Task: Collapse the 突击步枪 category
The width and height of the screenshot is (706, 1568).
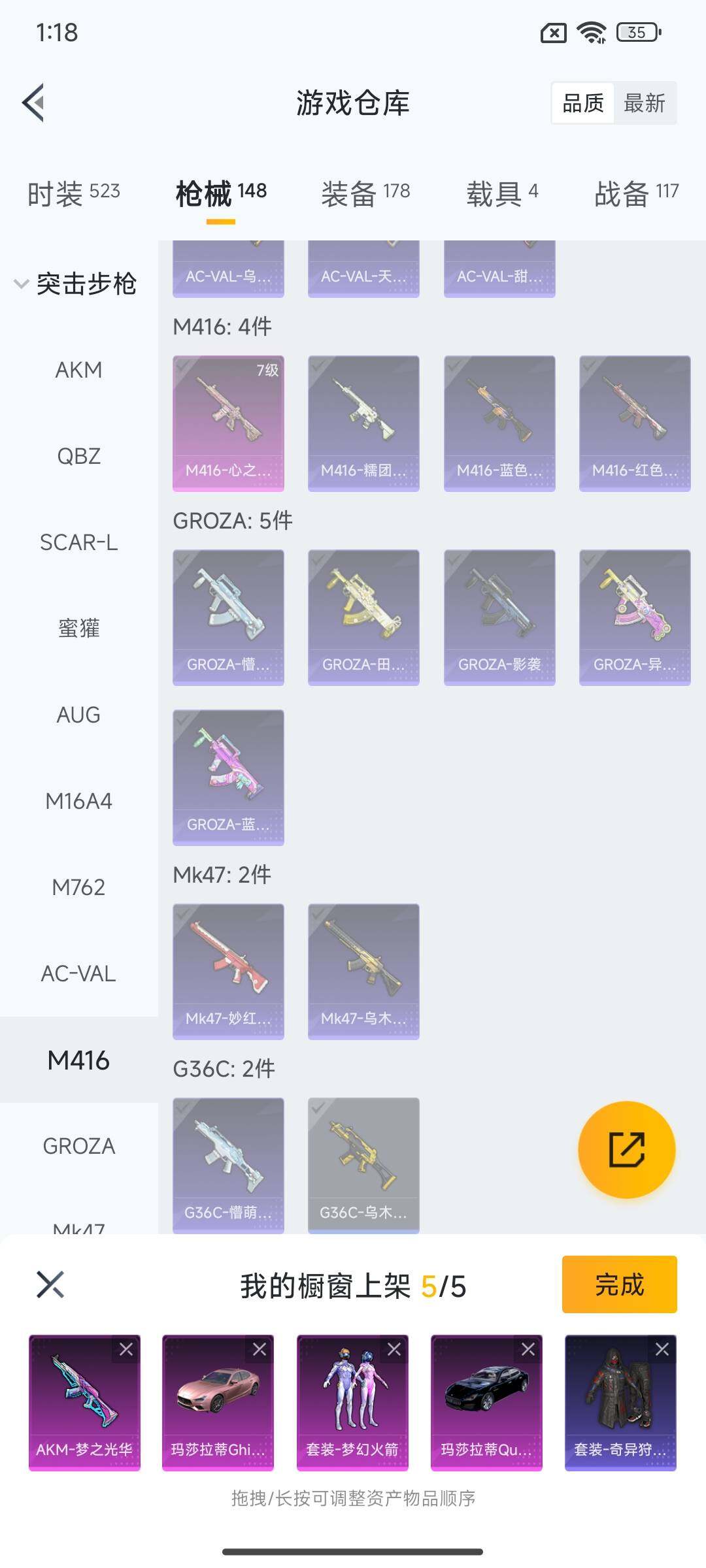Action: click(22, 284)
